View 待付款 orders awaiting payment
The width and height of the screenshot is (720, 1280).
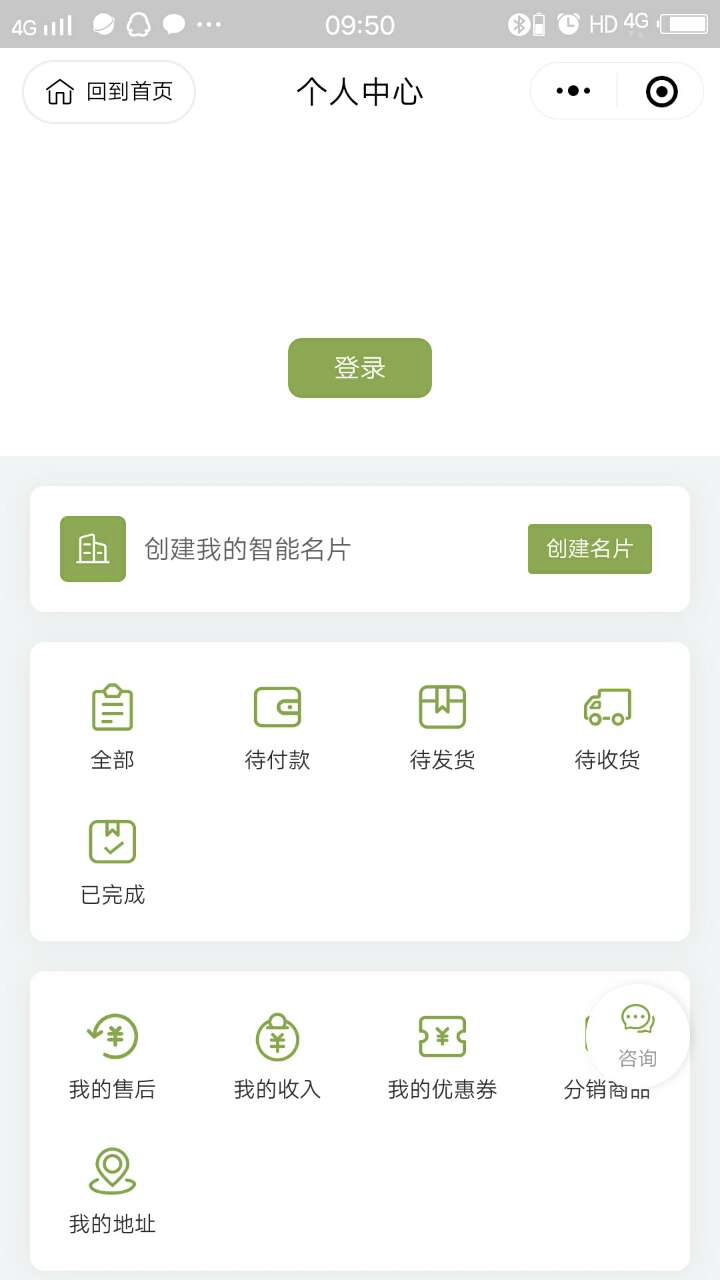pyautogui.click(x=277, y=727)
